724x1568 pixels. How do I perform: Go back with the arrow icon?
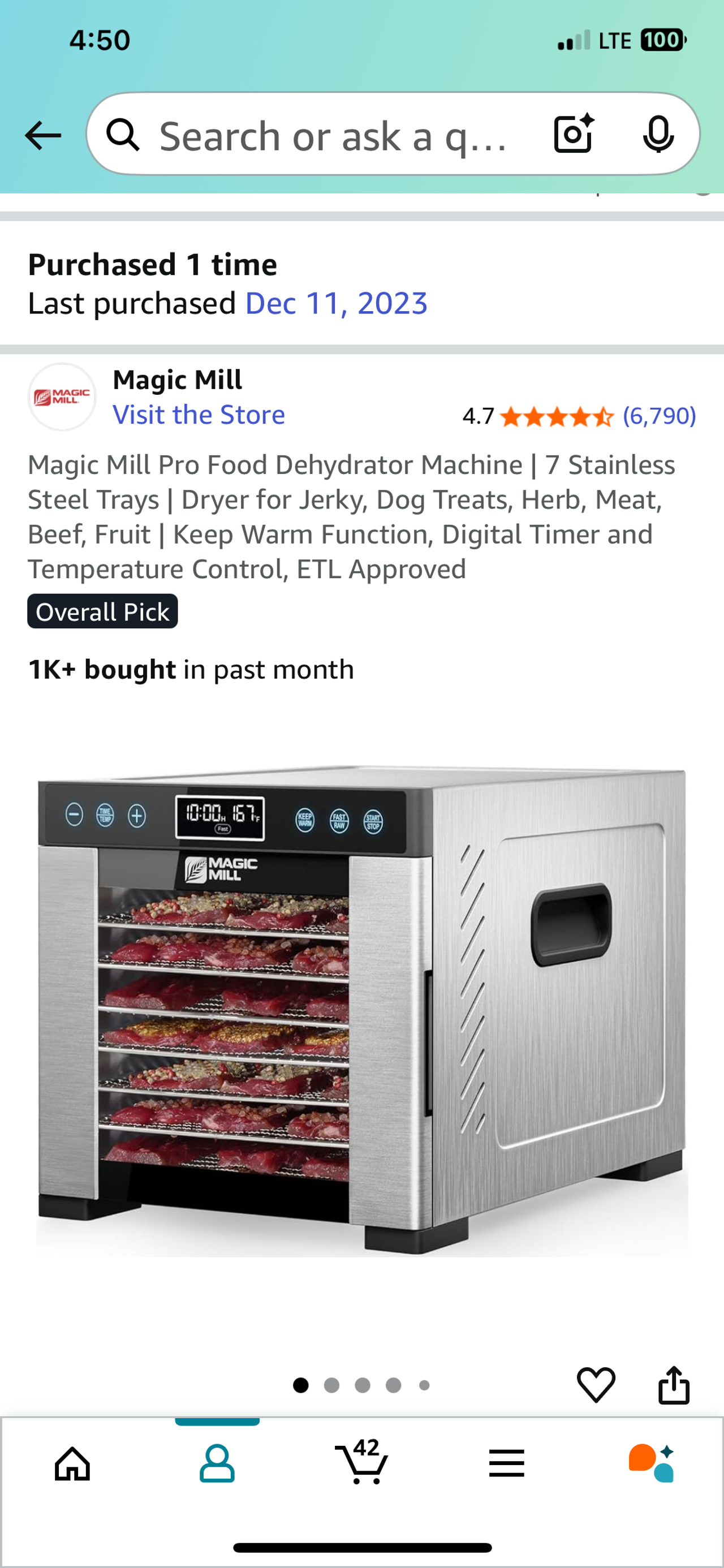(42, 135)
